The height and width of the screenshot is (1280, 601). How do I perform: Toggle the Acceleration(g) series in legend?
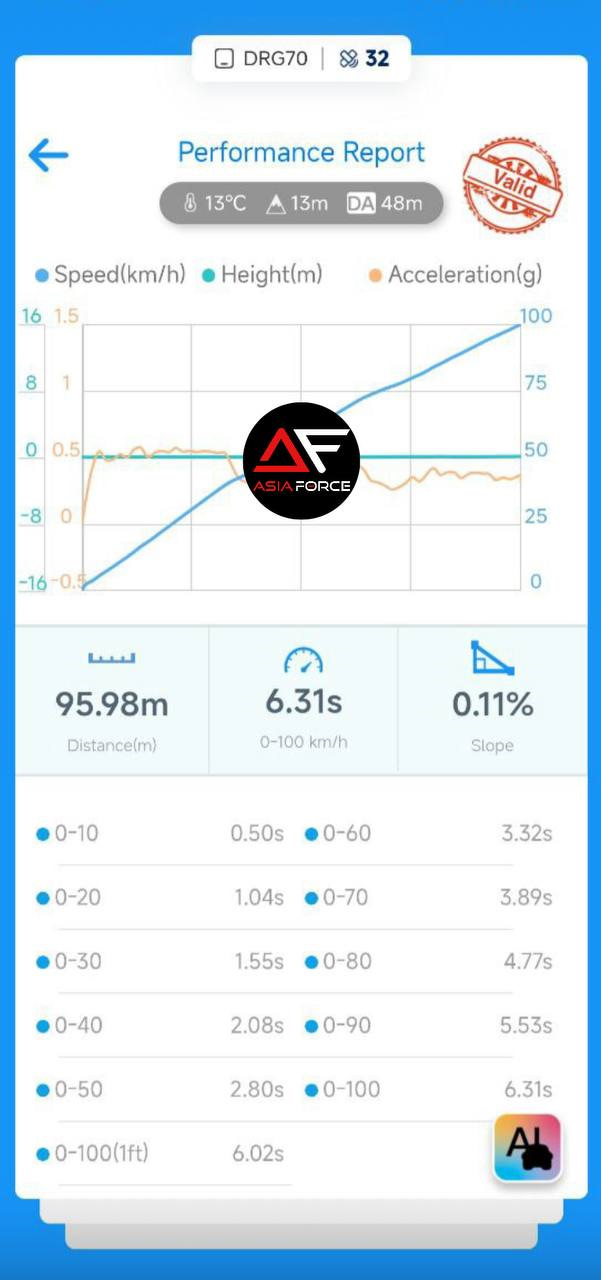click(x=455, y=274)
